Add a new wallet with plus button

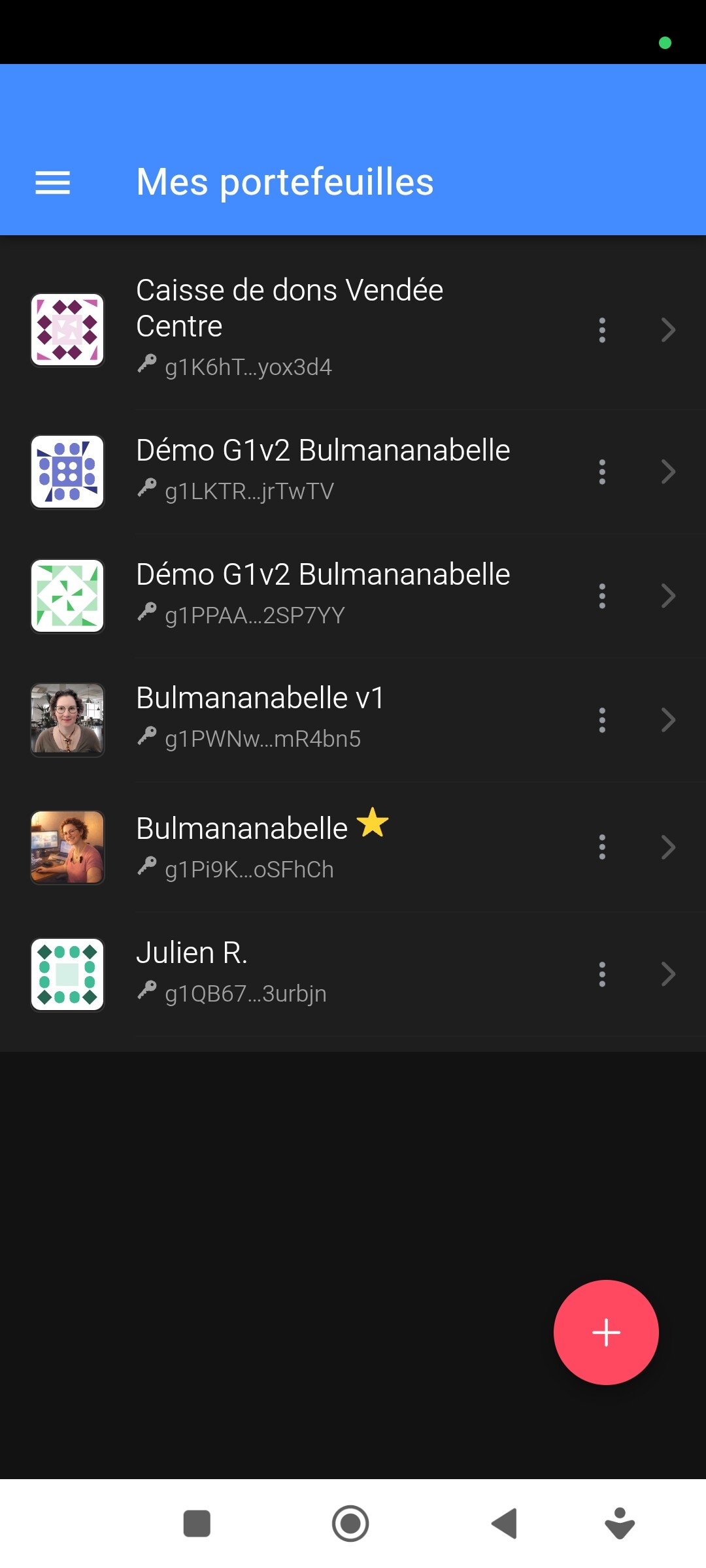click(606, 1332)
